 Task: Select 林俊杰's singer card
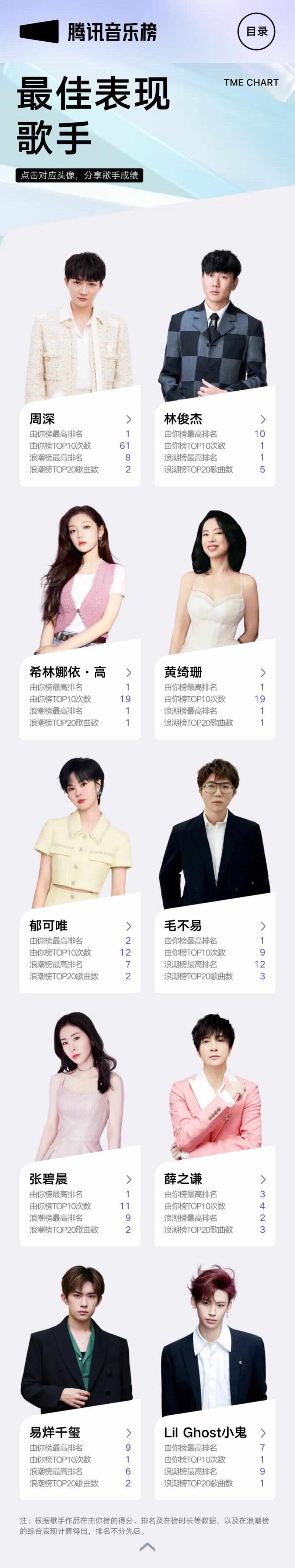coord(215,419)
